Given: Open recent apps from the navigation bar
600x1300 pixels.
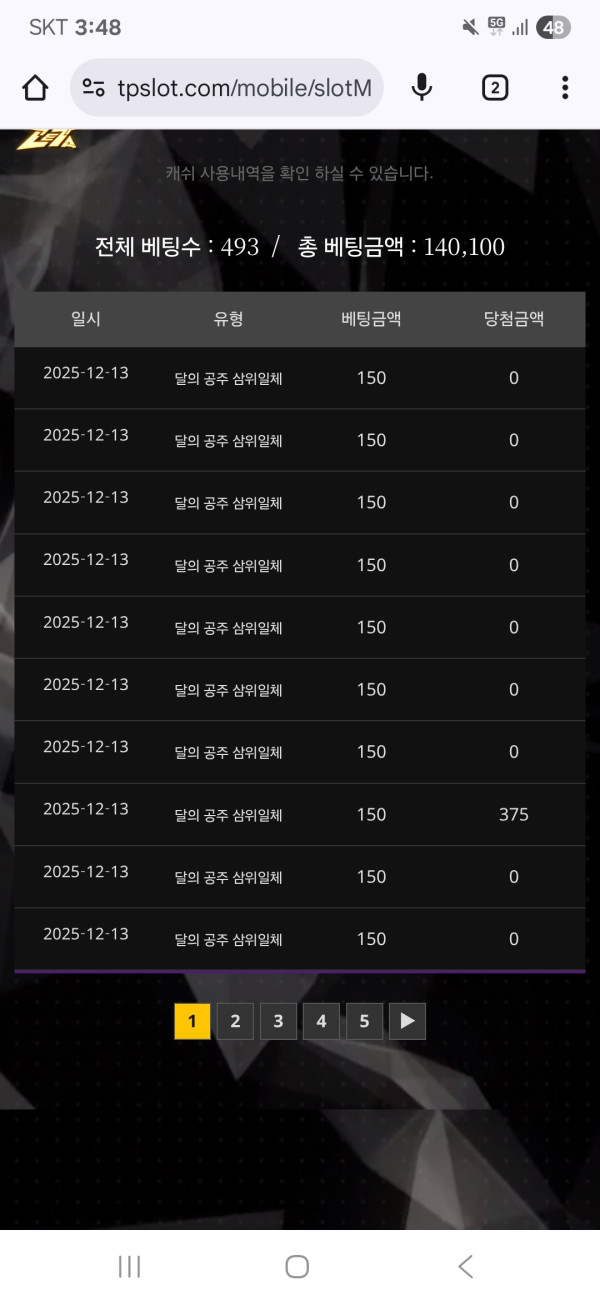Looking at the screenshot, I should 129,1266.
